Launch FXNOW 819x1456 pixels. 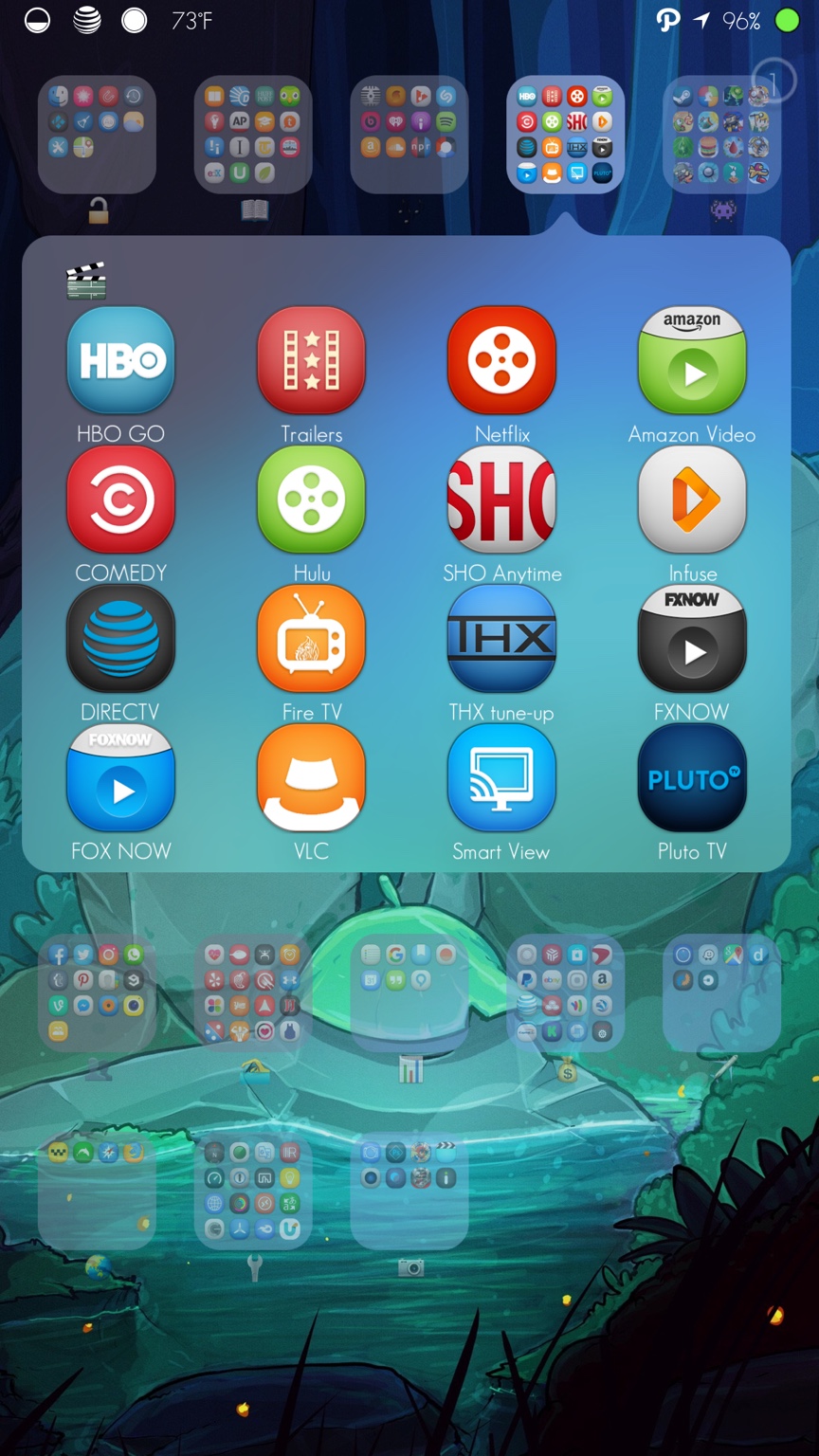pyautogui.click(x=692, y=640)
